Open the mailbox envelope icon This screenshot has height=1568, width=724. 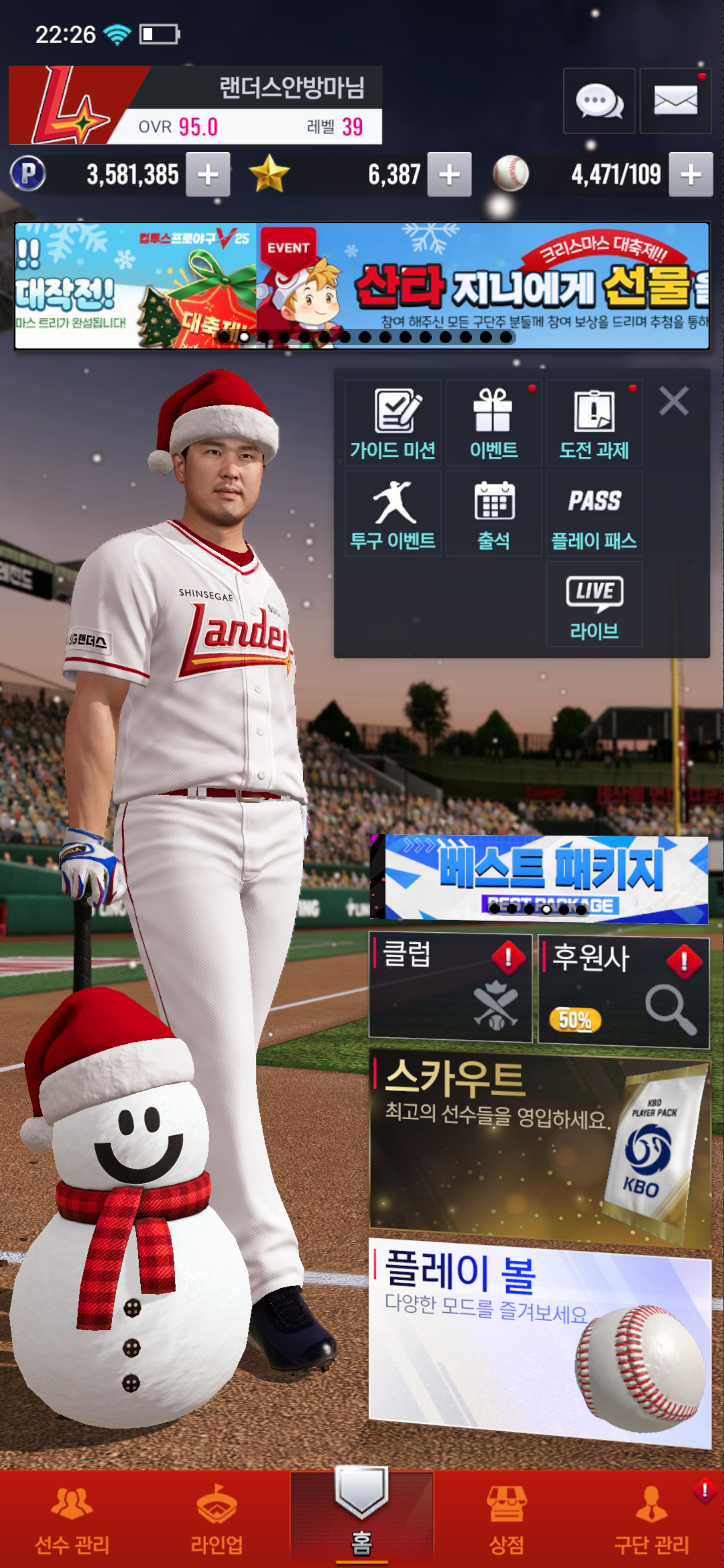675,101
